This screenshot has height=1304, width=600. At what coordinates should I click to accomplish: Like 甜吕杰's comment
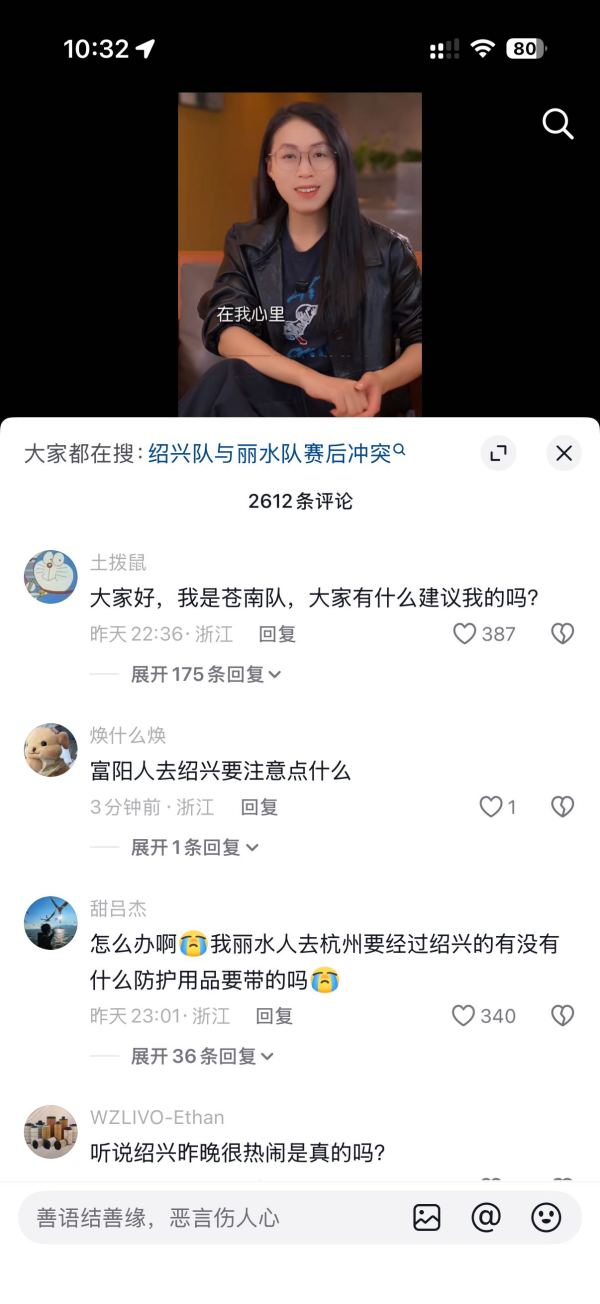click(x=463, y=1016)
